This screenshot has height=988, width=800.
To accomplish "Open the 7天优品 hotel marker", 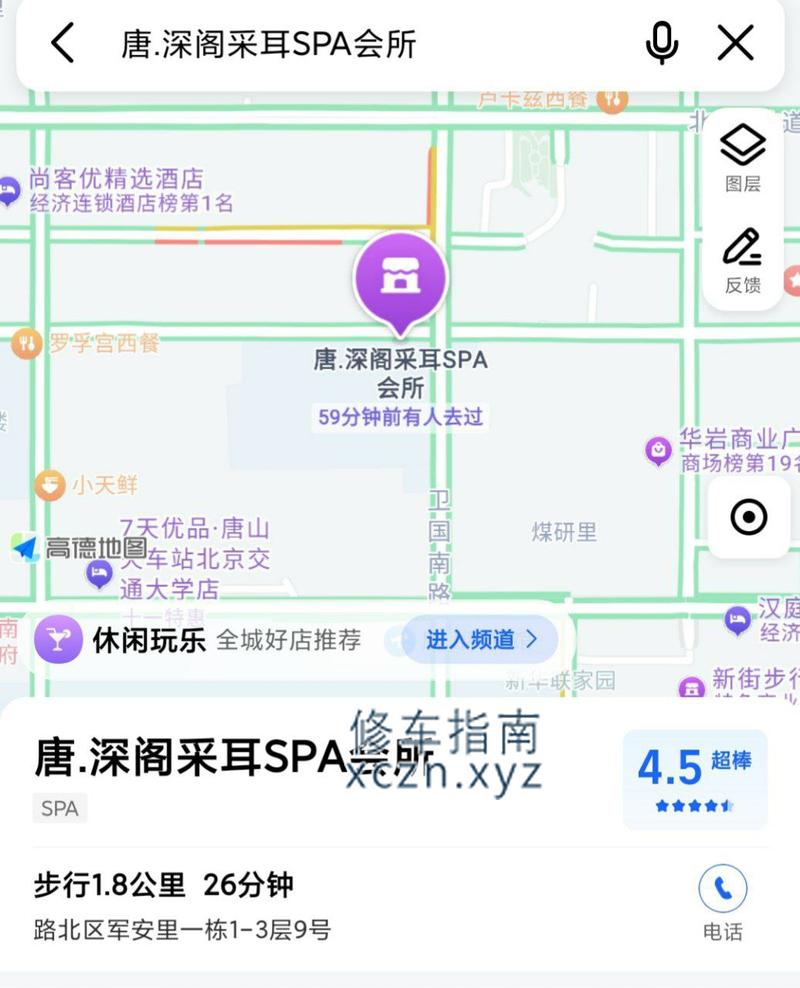I will (x=99, y=573).
